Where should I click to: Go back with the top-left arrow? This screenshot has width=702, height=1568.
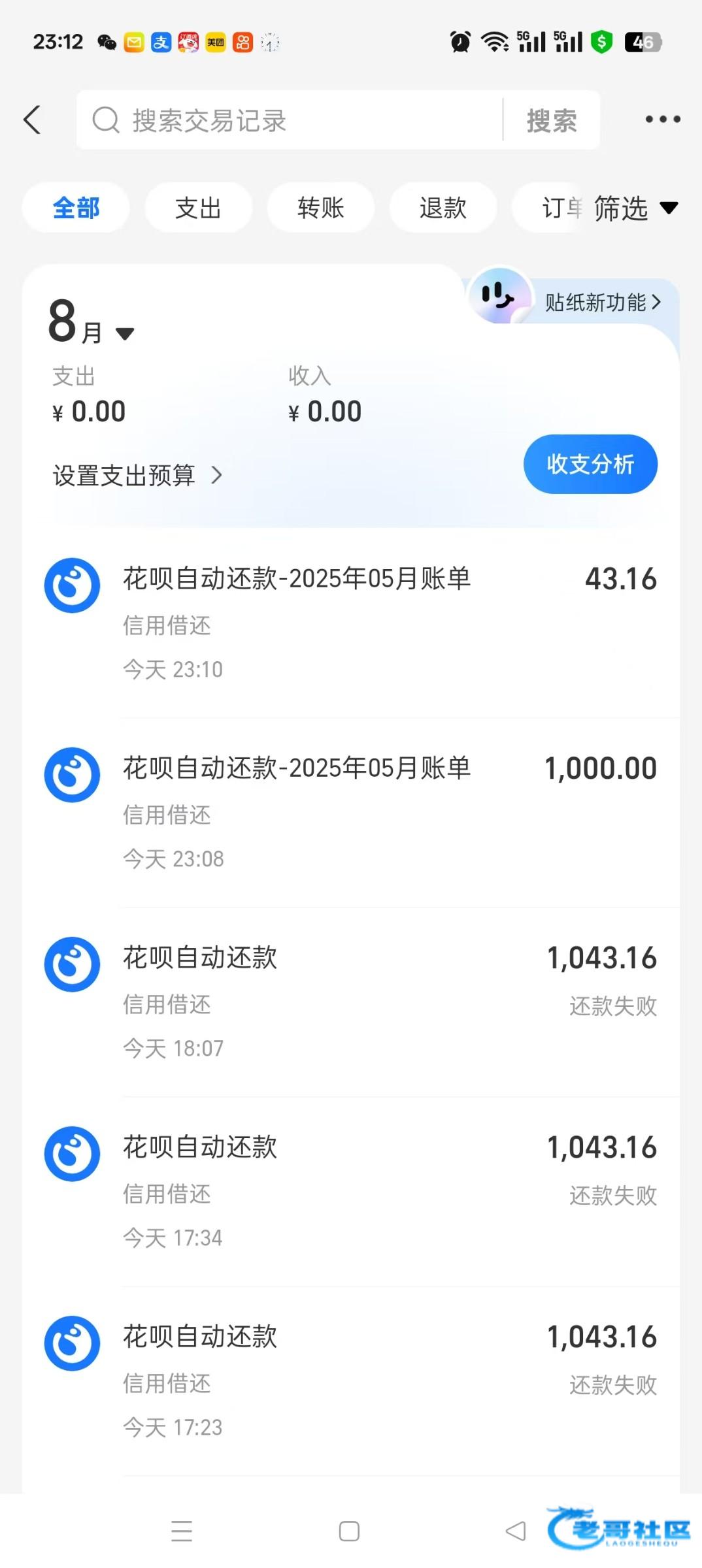32,120
